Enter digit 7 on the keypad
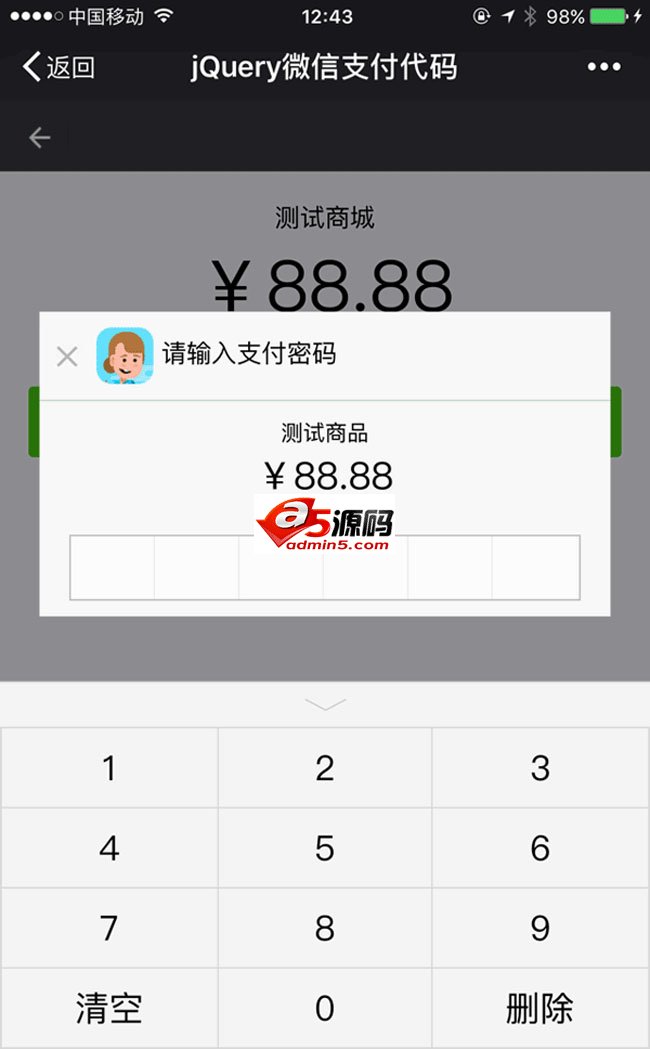650x1049 pixels. point(109,928)
